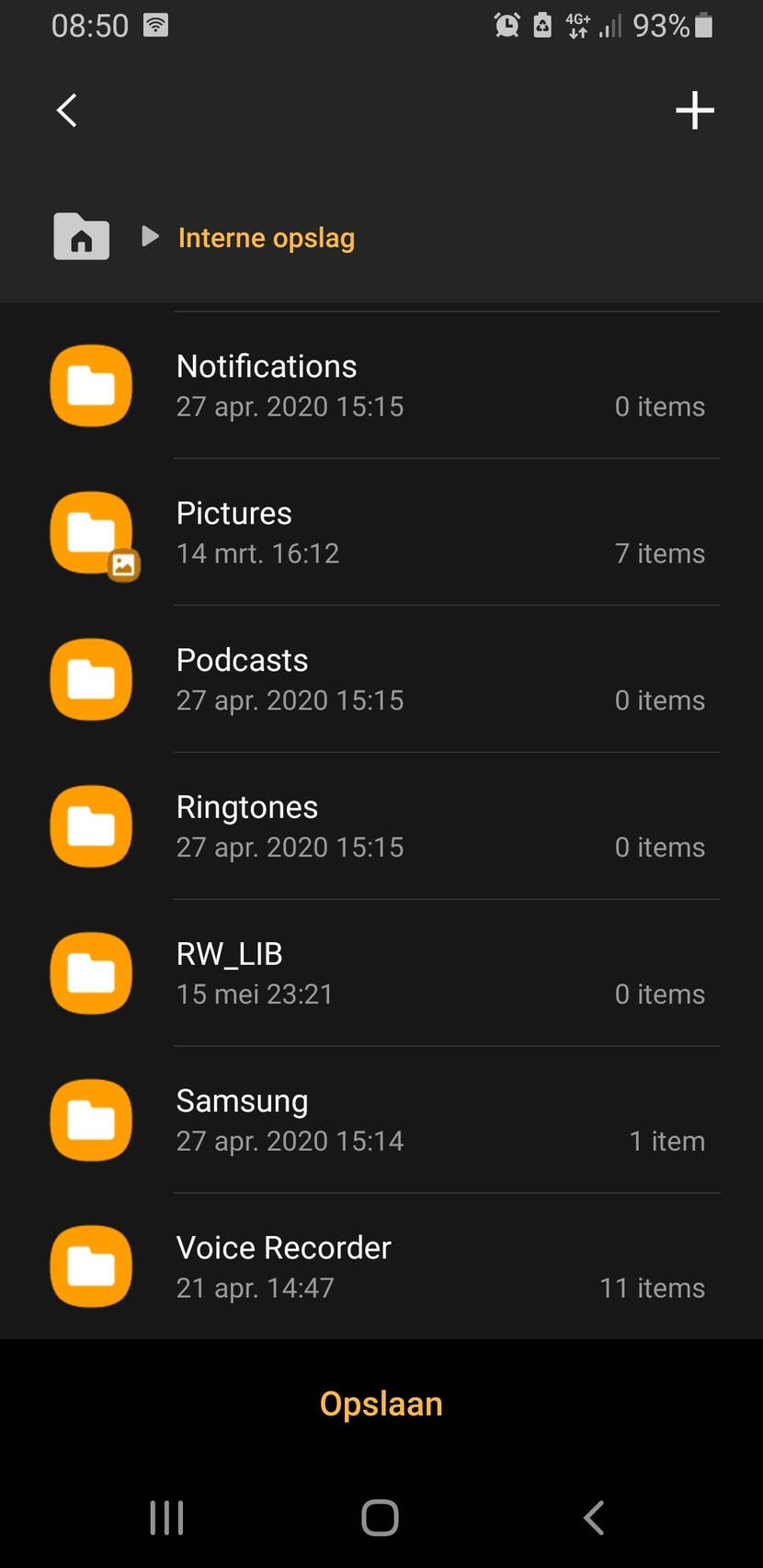763x1568 pixels.
Task: Select the Interne opslag breadcrumb
Action: (266, 238)
